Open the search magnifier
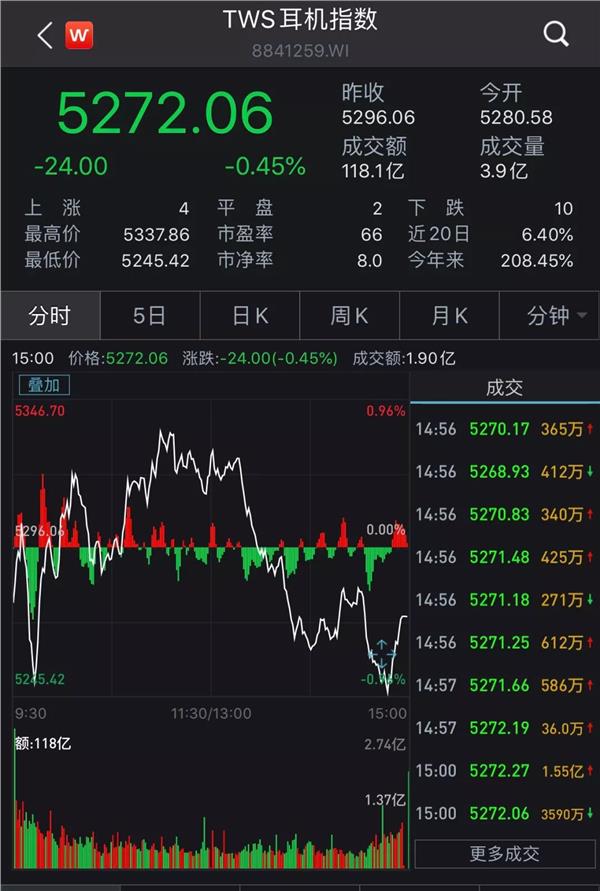Screen dimensions: 600x891 pyautogui.click(x=555, y=35)
